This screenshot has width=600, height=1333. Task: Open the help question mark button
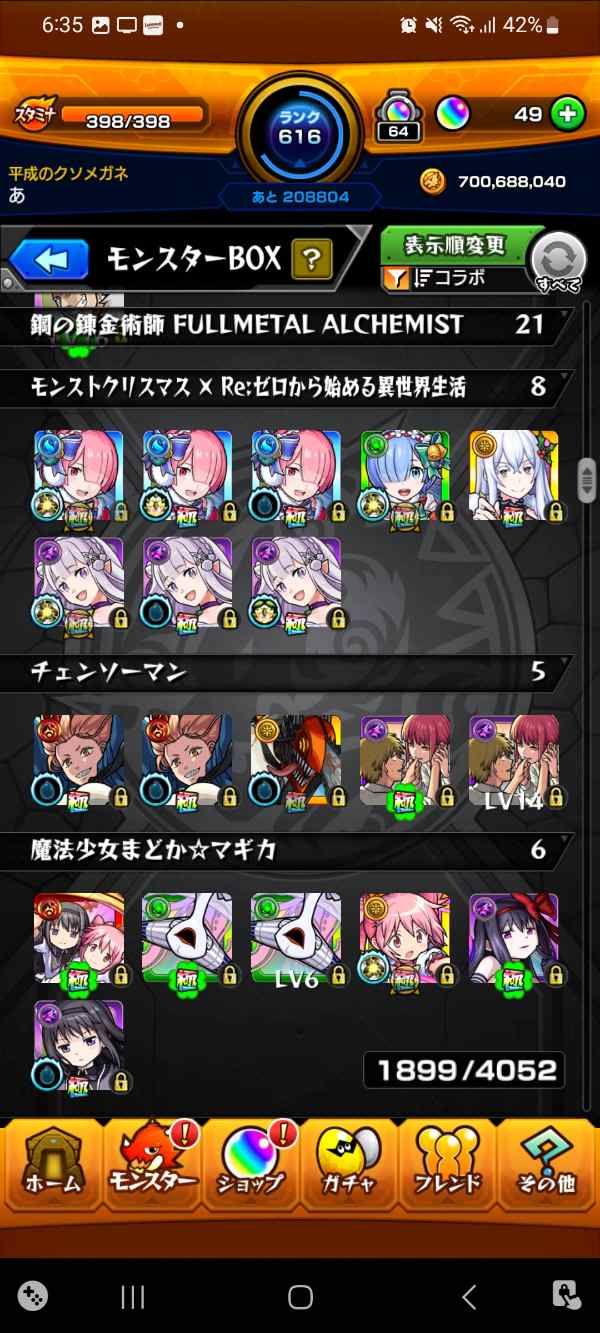312,261
